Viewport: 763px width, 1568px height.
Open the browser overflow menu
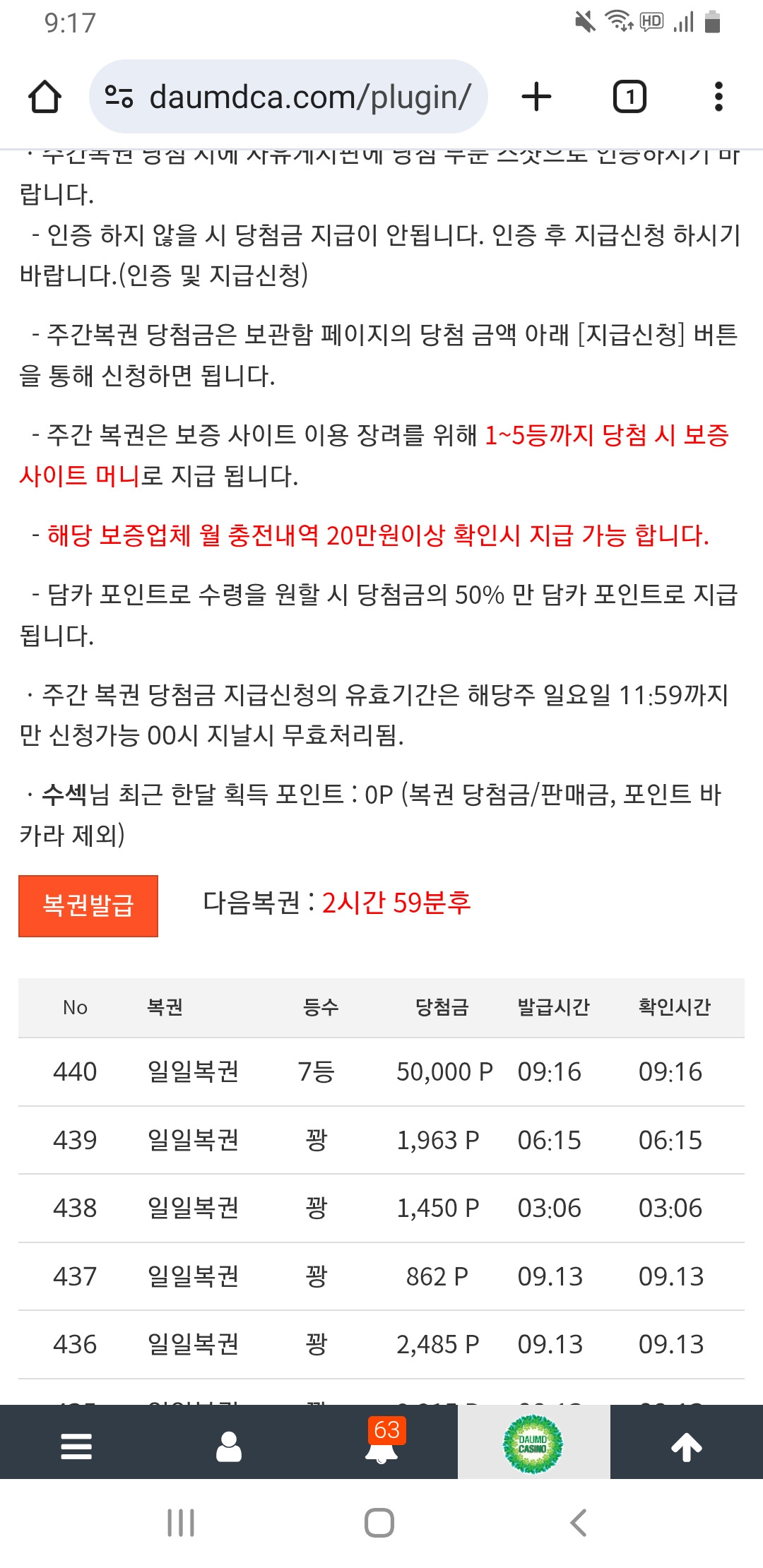(x=718, y=97)
